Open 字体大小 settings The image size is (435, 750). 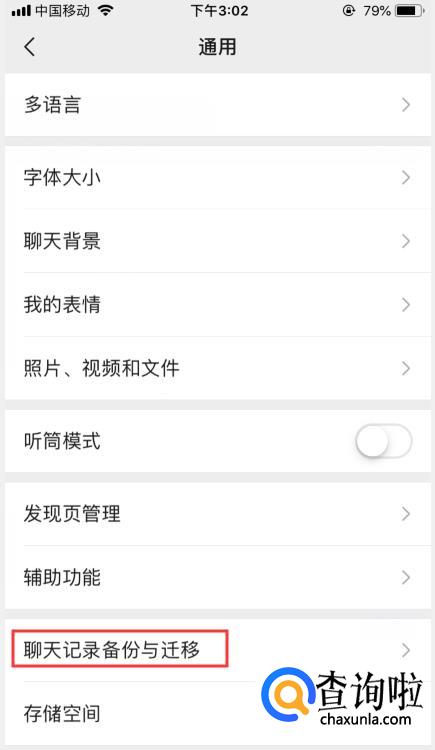coord(218,177)
